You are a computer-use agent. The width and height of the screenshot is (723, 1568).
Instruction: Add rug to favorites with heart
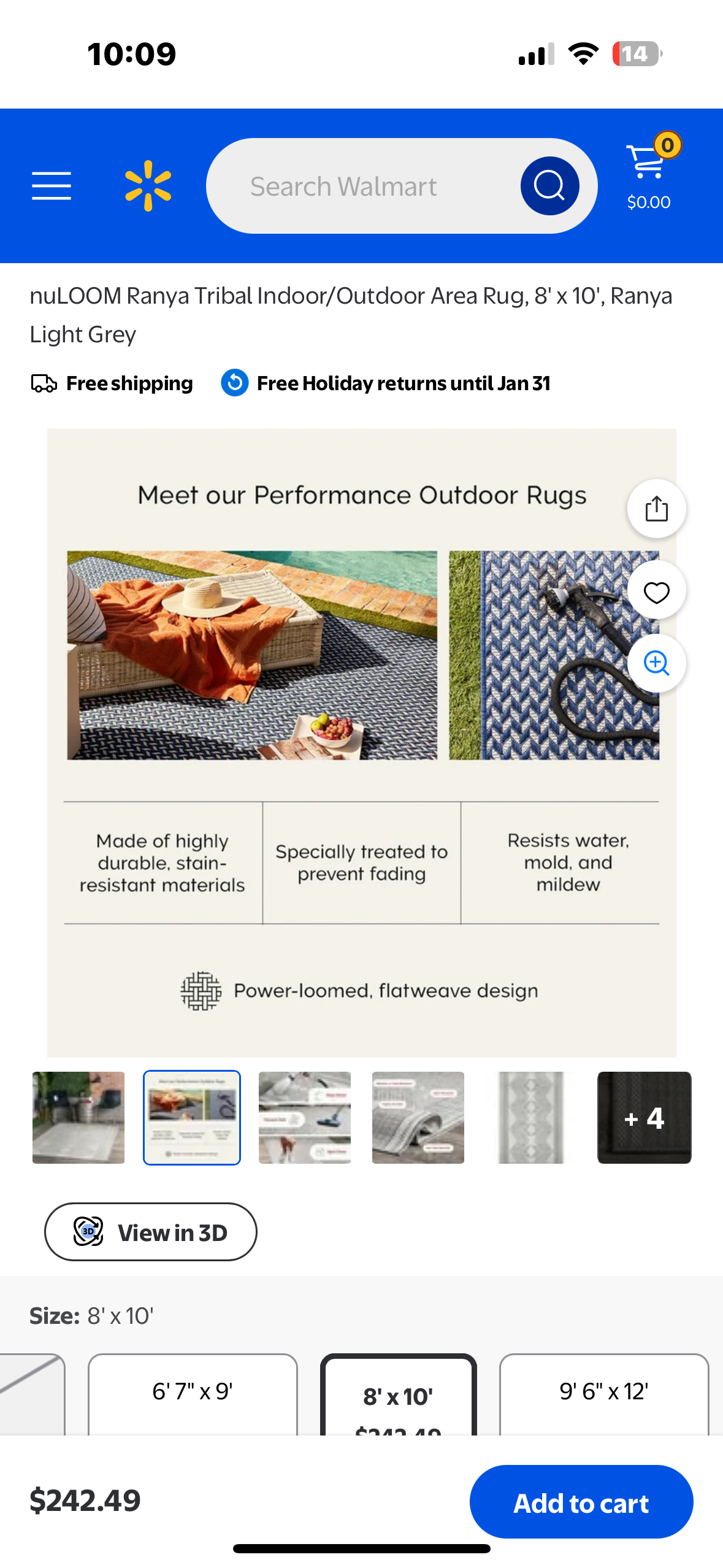656,591
